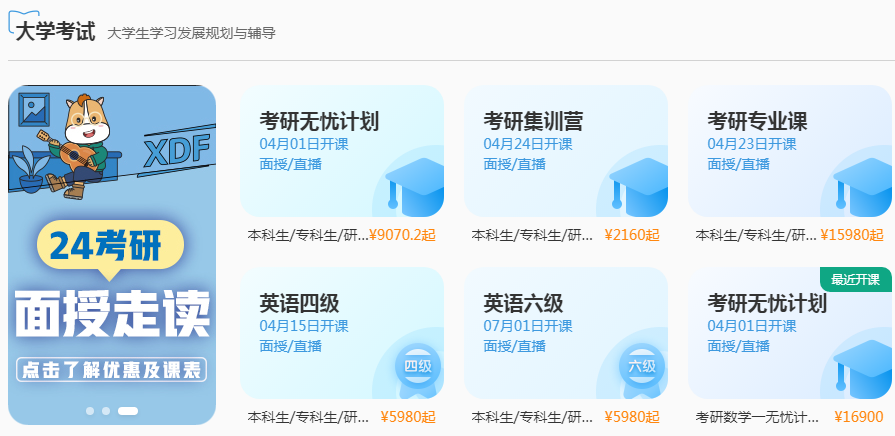Open the 考研无忧计划 card tagged 最近开课
This screenshot has width=895, height=436.
coord(789,333)
